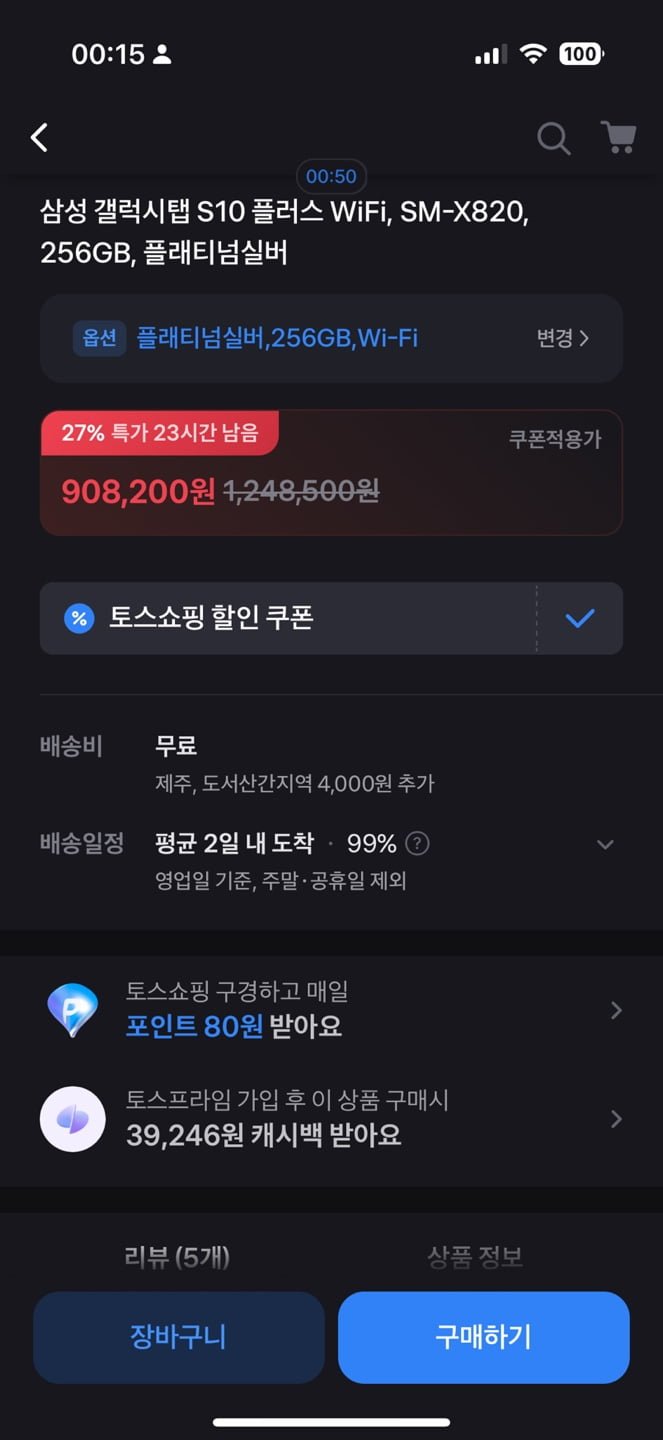
Task: Toggle the 토스쇼핑 할인 쿠폰 checkmark
Action: (580, 619)
